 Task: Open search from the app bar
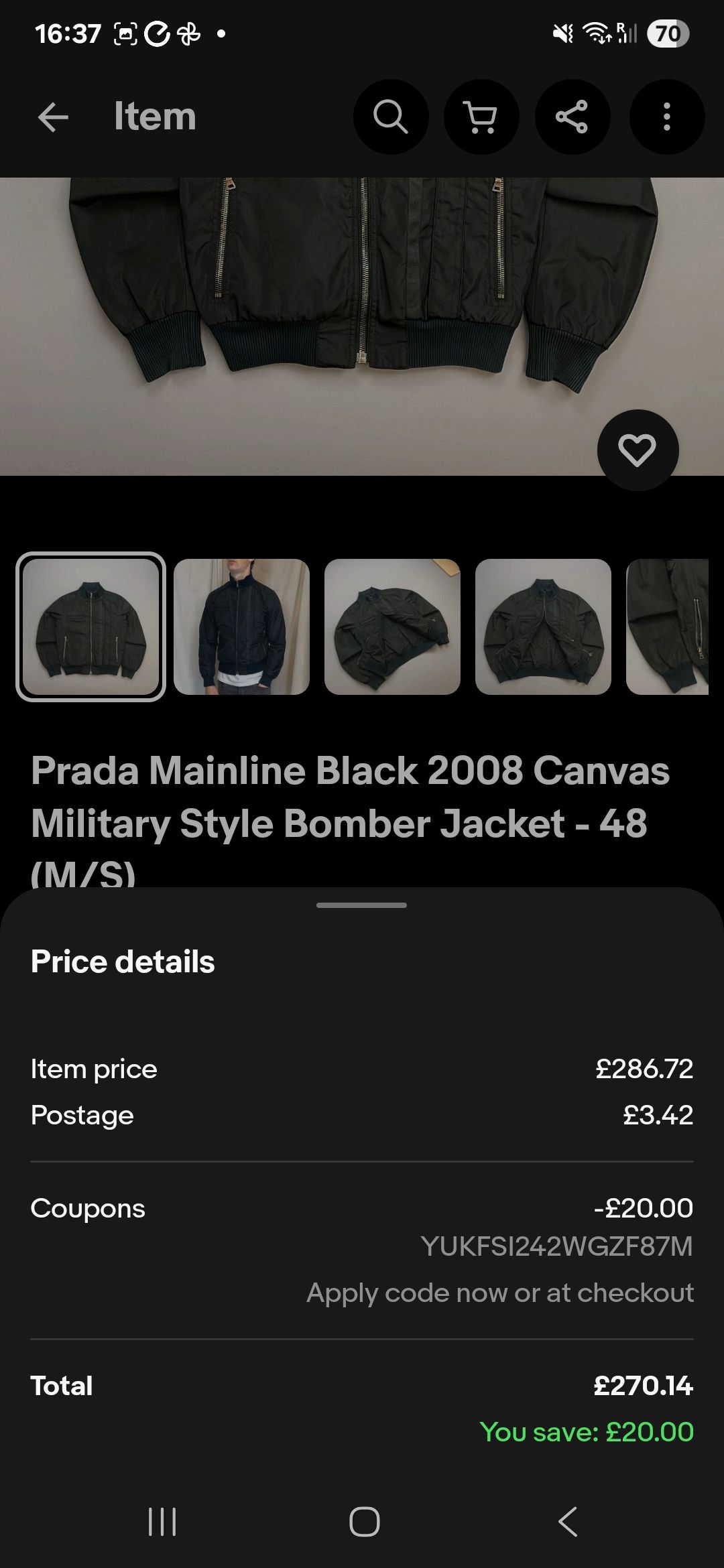[391, 117]
